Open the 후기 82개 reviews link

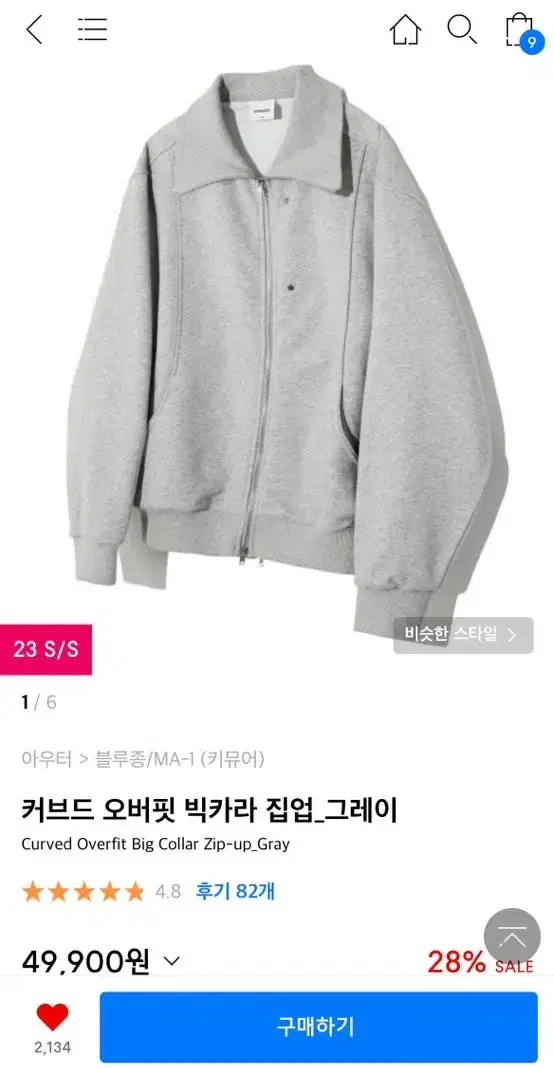coord(236,891)
